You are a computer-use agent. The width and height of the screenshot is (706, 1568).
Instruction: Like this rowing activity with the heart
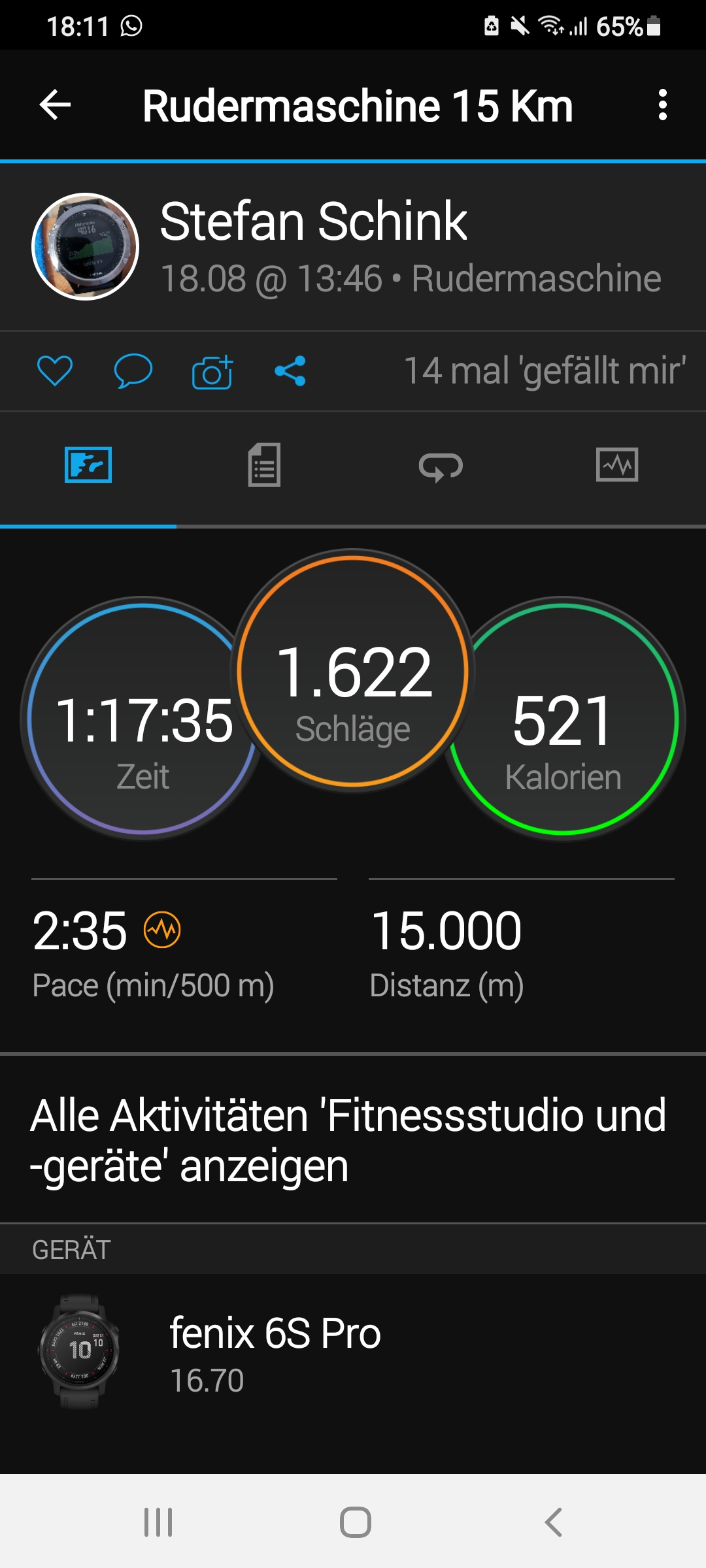pos(55,371)
